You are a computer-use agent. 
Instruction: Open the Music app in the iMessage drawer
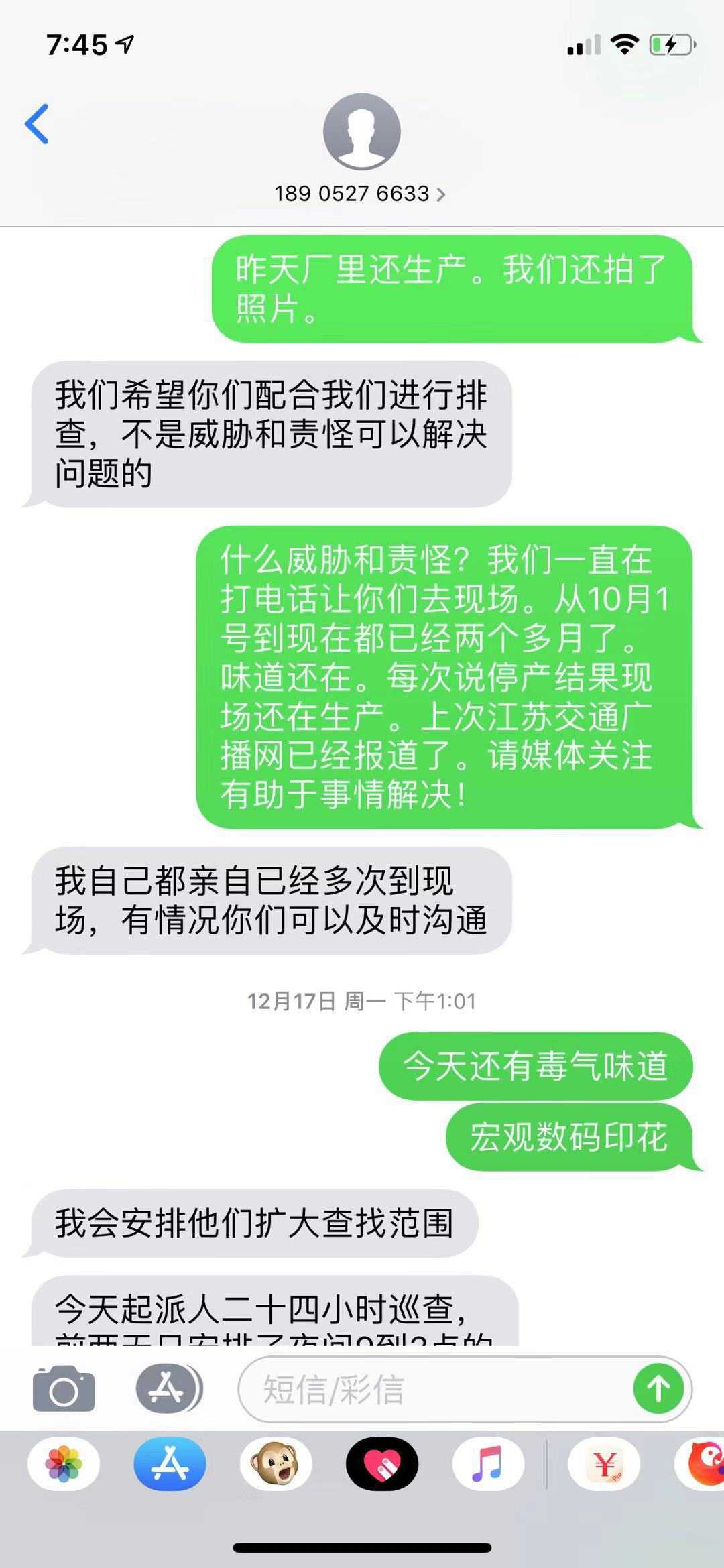(x=488, y=1463)
